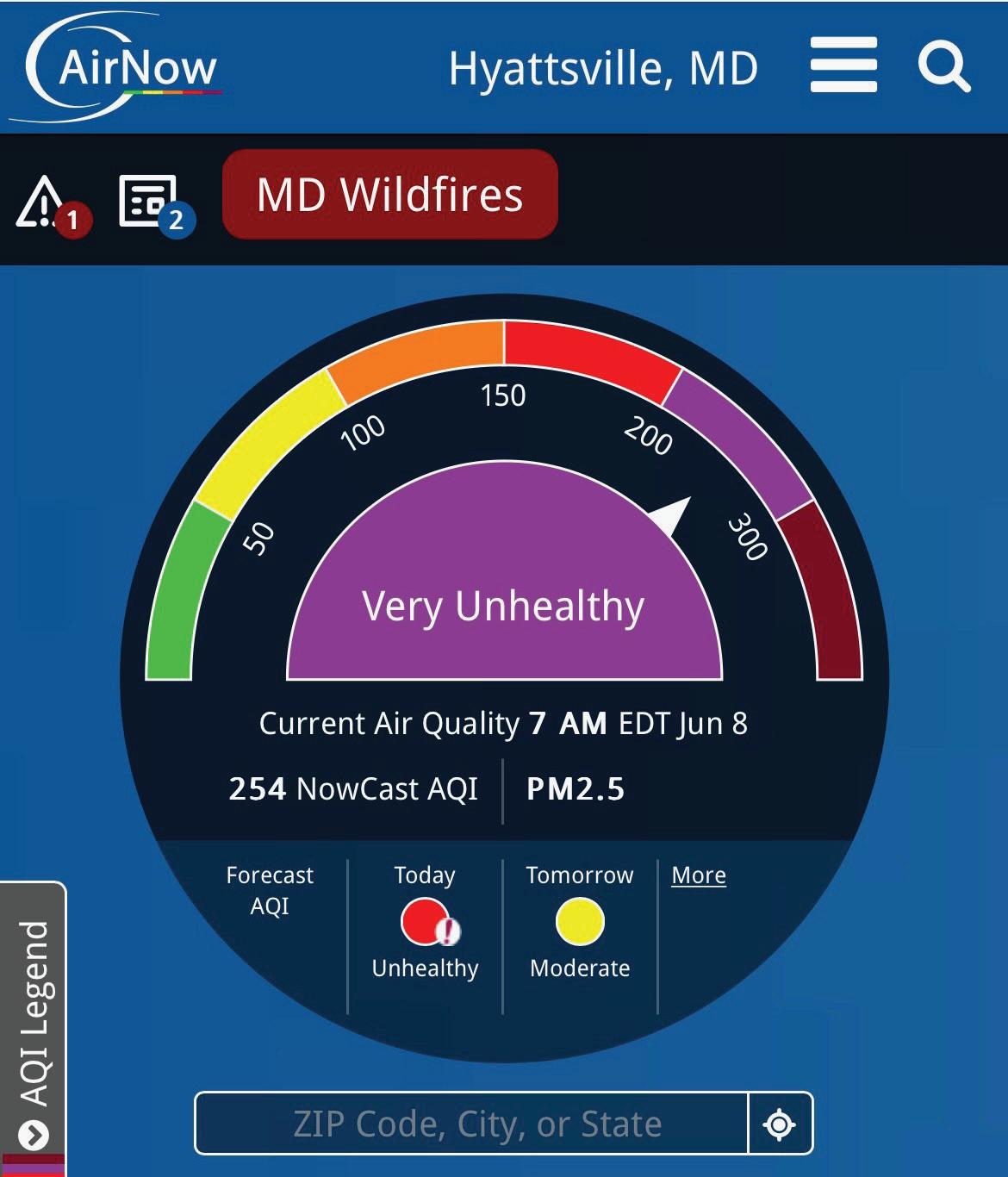Open the More forecast link
Viewport: 1008px width, 1177px height.
[698, 875]
